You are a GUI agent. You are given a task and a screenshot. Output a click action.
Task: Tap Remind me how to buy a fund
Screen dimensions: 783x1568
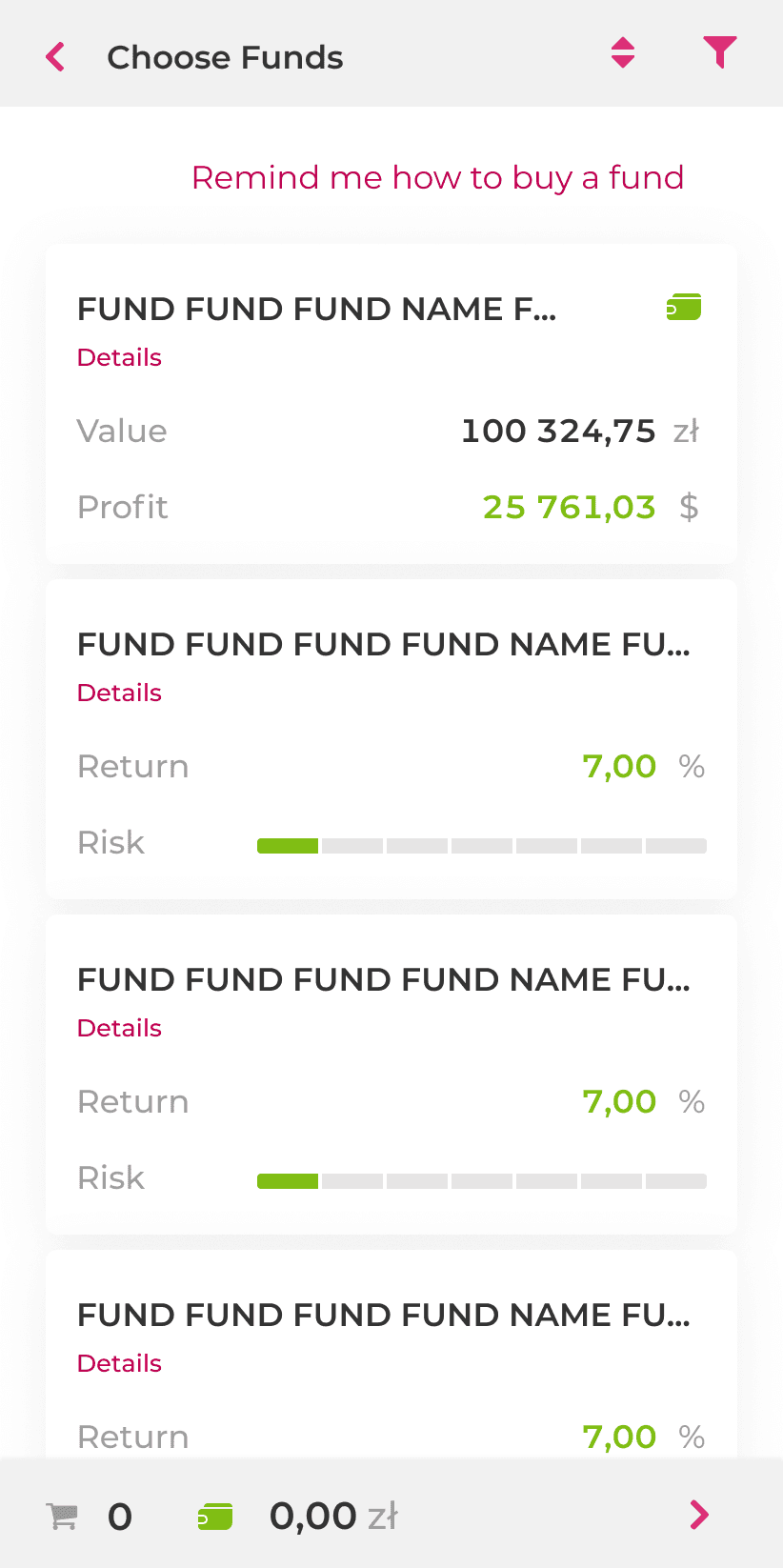[x=437, y=178]
